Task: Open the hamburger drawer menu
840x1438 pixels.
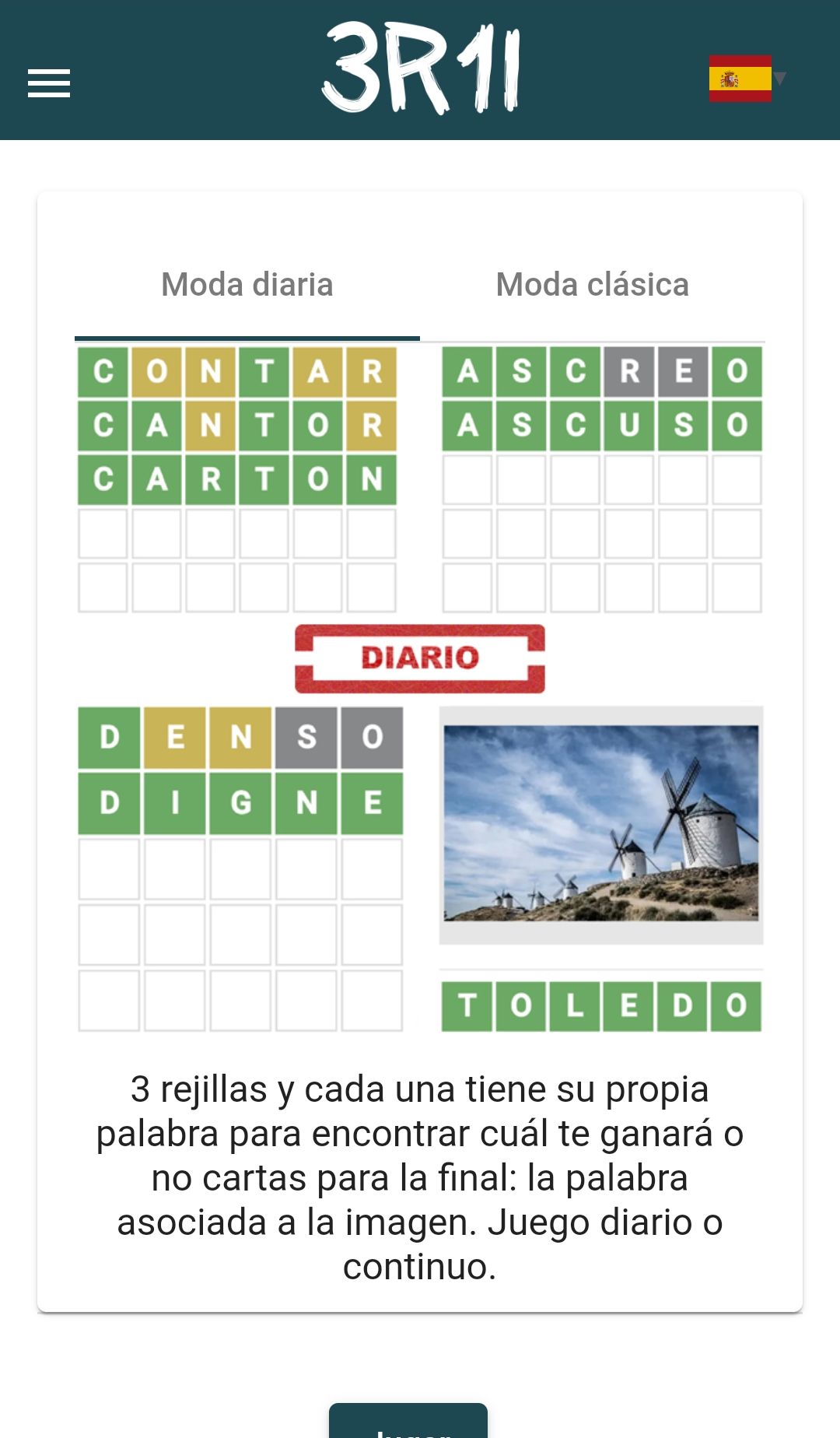Action: click(x=49, y=83)
